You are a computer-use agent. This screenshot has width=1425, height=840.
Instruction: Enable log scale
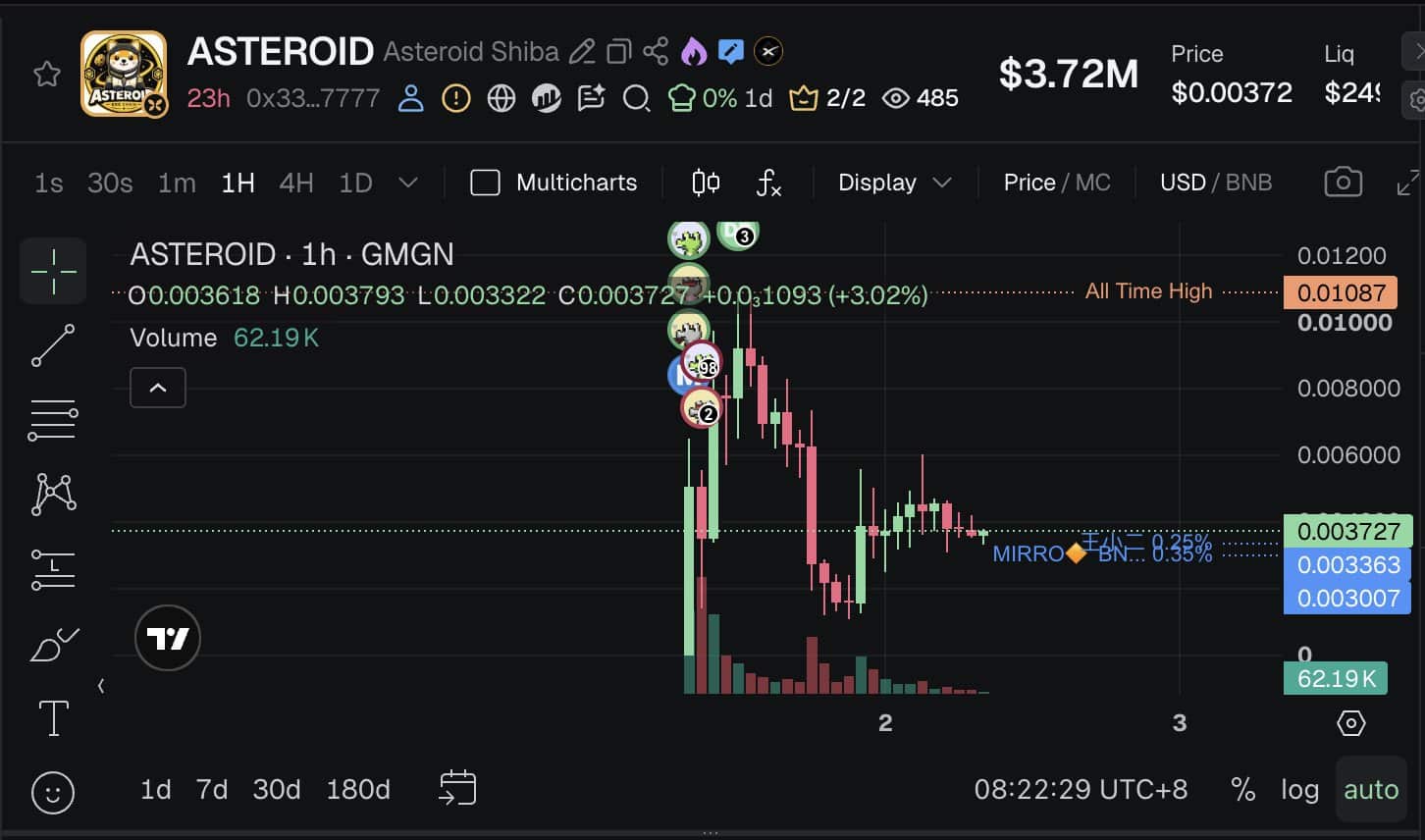(1299, 789)
